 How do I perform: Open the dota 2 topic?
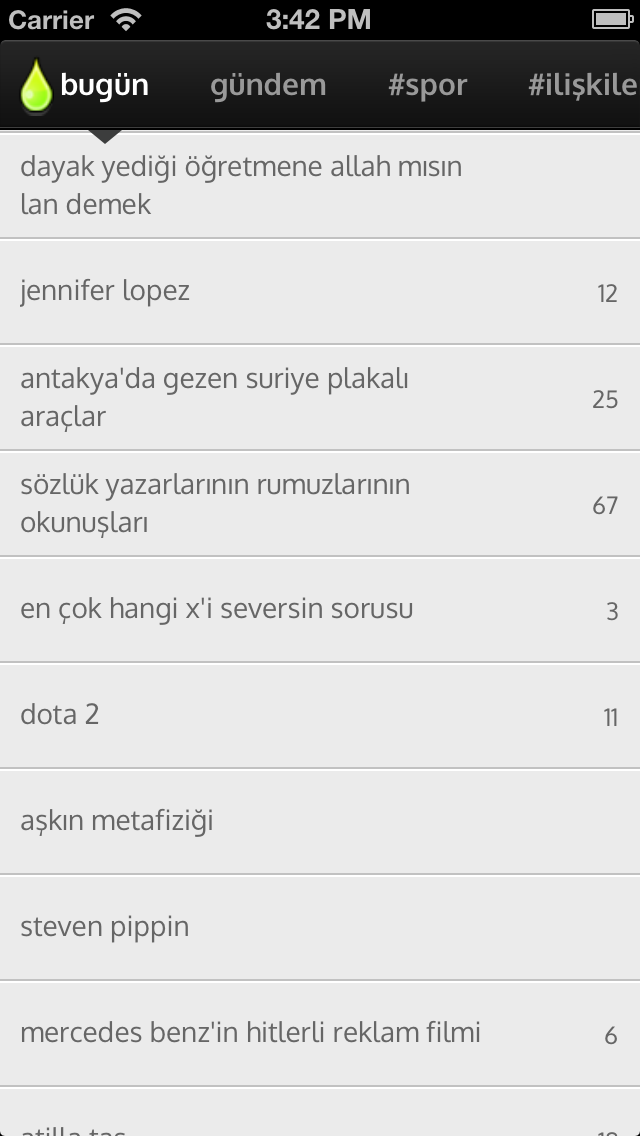320,715
